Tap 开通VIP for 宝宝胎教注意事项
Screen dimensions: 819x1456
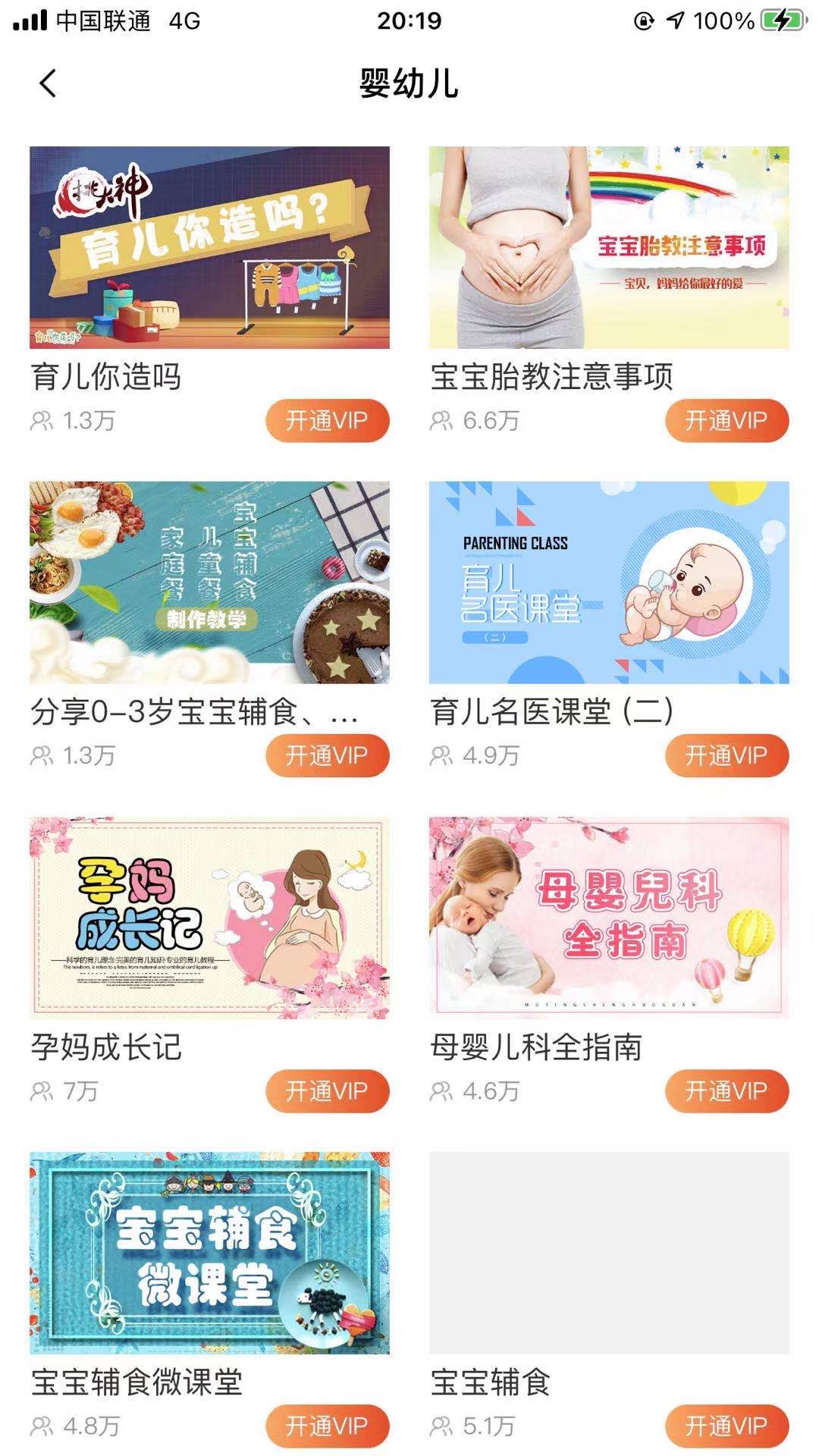pyautogui.click(x=726, y=421)
